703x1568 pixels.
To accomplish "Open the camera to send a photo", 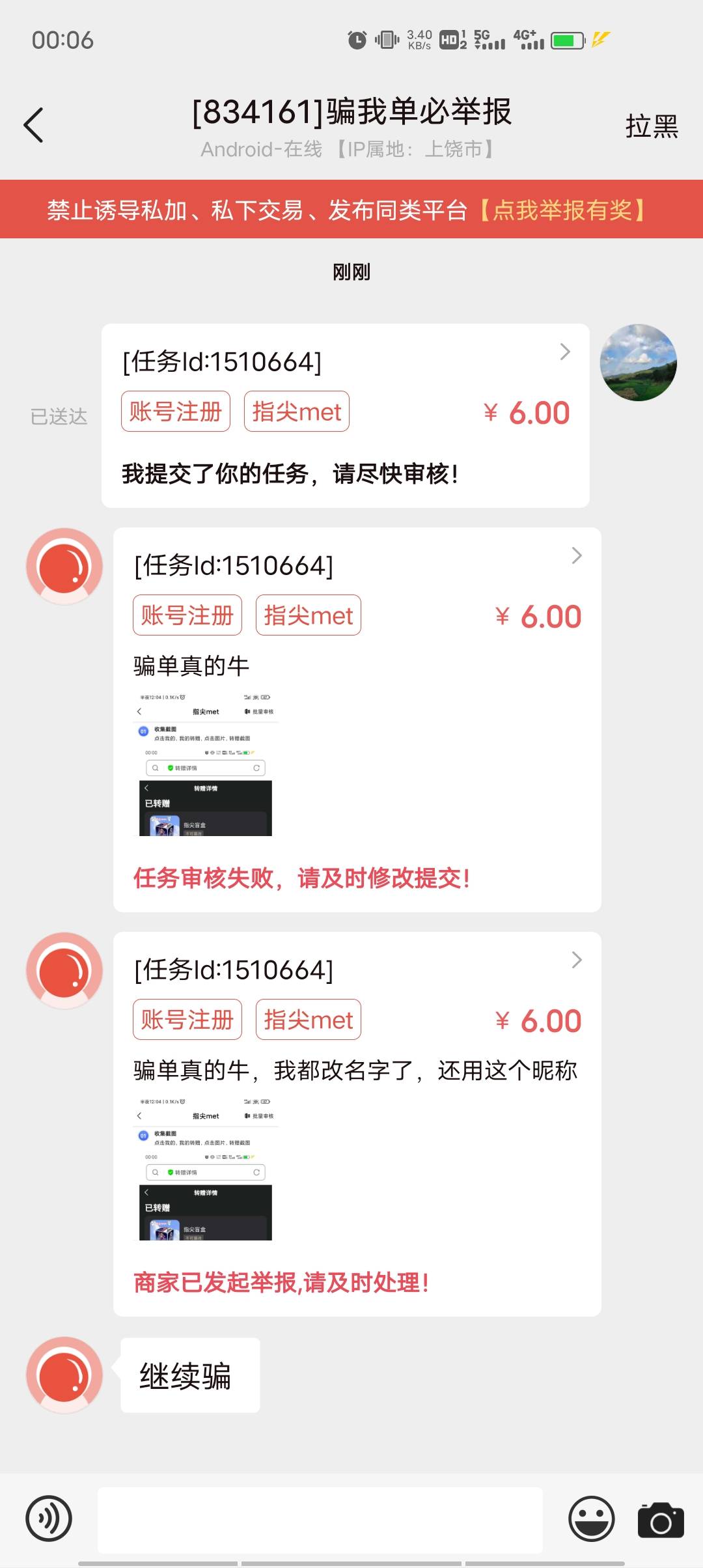I will 660,1520.
